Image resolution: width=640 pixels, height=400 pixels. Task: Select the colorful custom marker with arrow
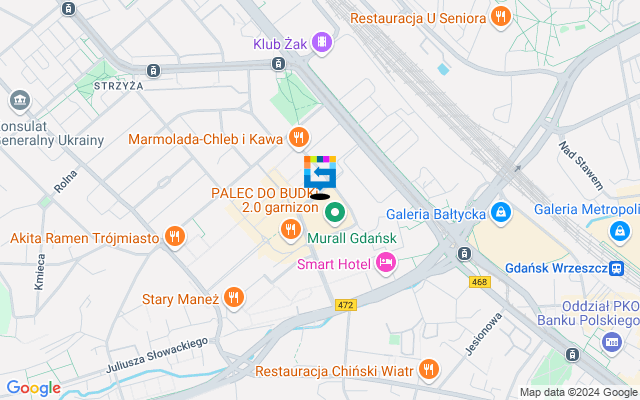(320, 173)
